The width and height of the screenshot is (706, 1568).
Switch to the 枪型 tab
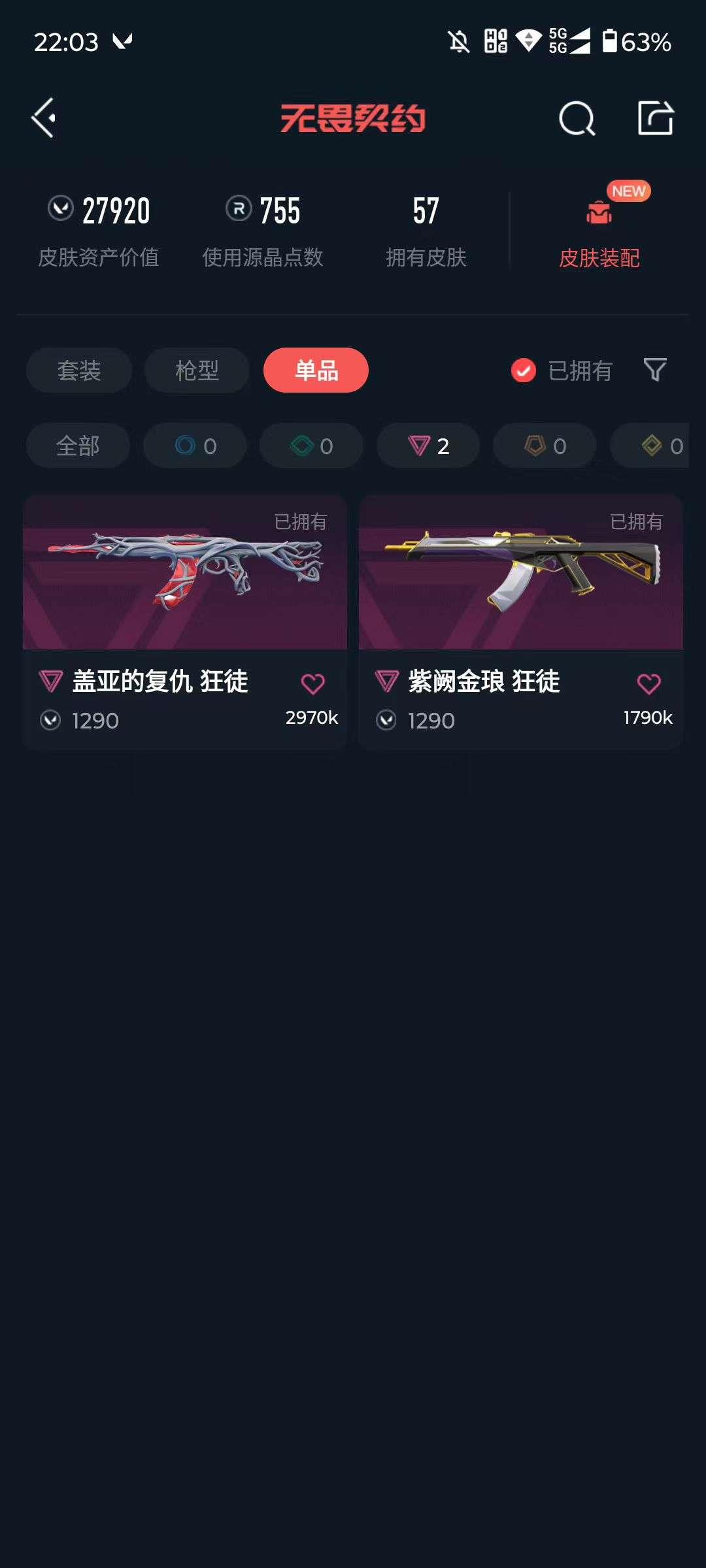click(196, 370)
